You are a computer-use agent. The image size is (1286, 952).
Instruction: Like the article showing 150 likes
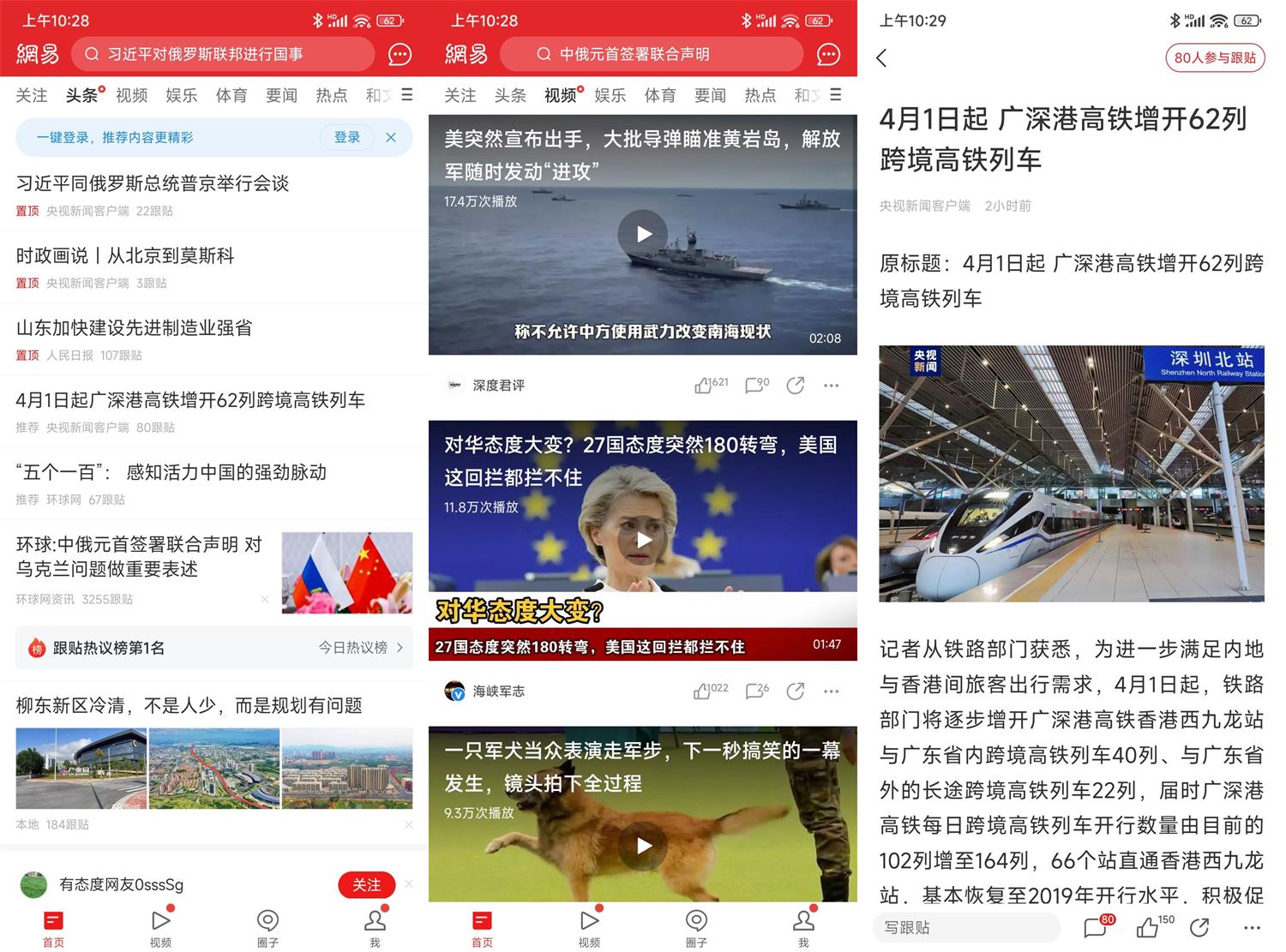tap(1147, 927)
